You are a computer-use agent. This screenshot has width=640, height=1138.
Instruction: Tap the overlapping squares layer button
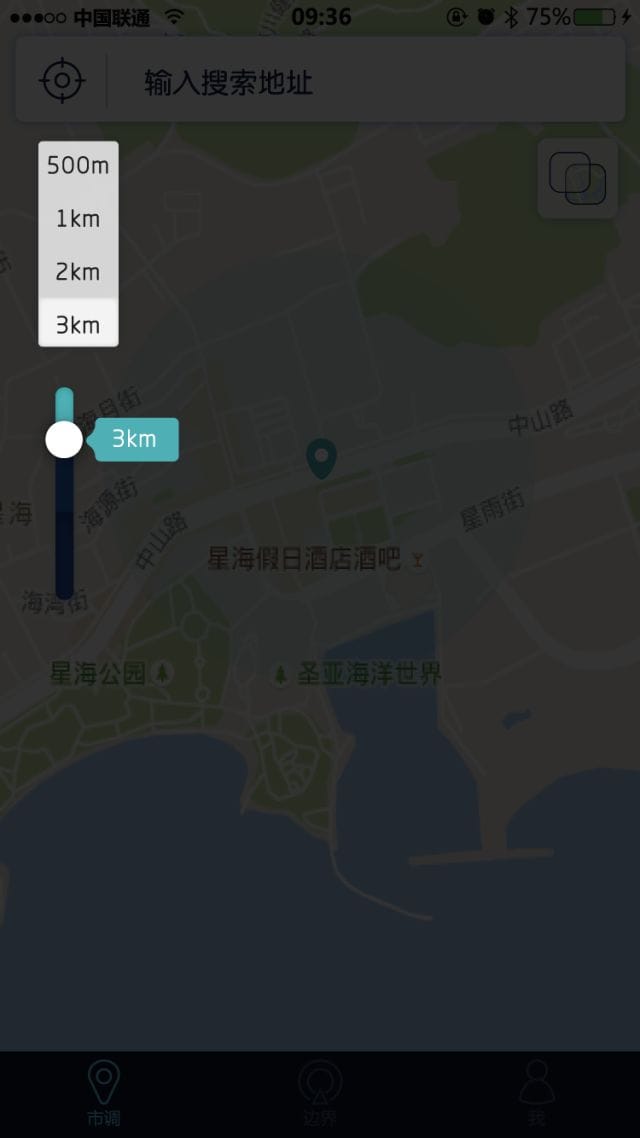click(577, 179)
